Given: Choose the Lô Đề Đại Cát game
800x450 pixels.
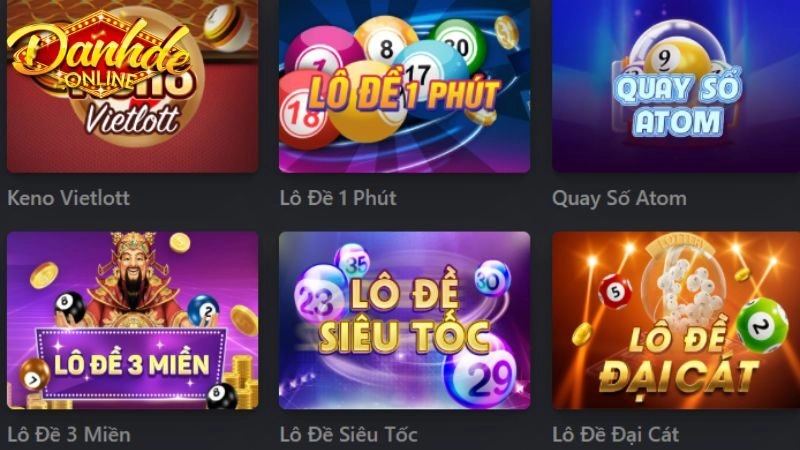Looking at the screenshot, I should (677, 322).
